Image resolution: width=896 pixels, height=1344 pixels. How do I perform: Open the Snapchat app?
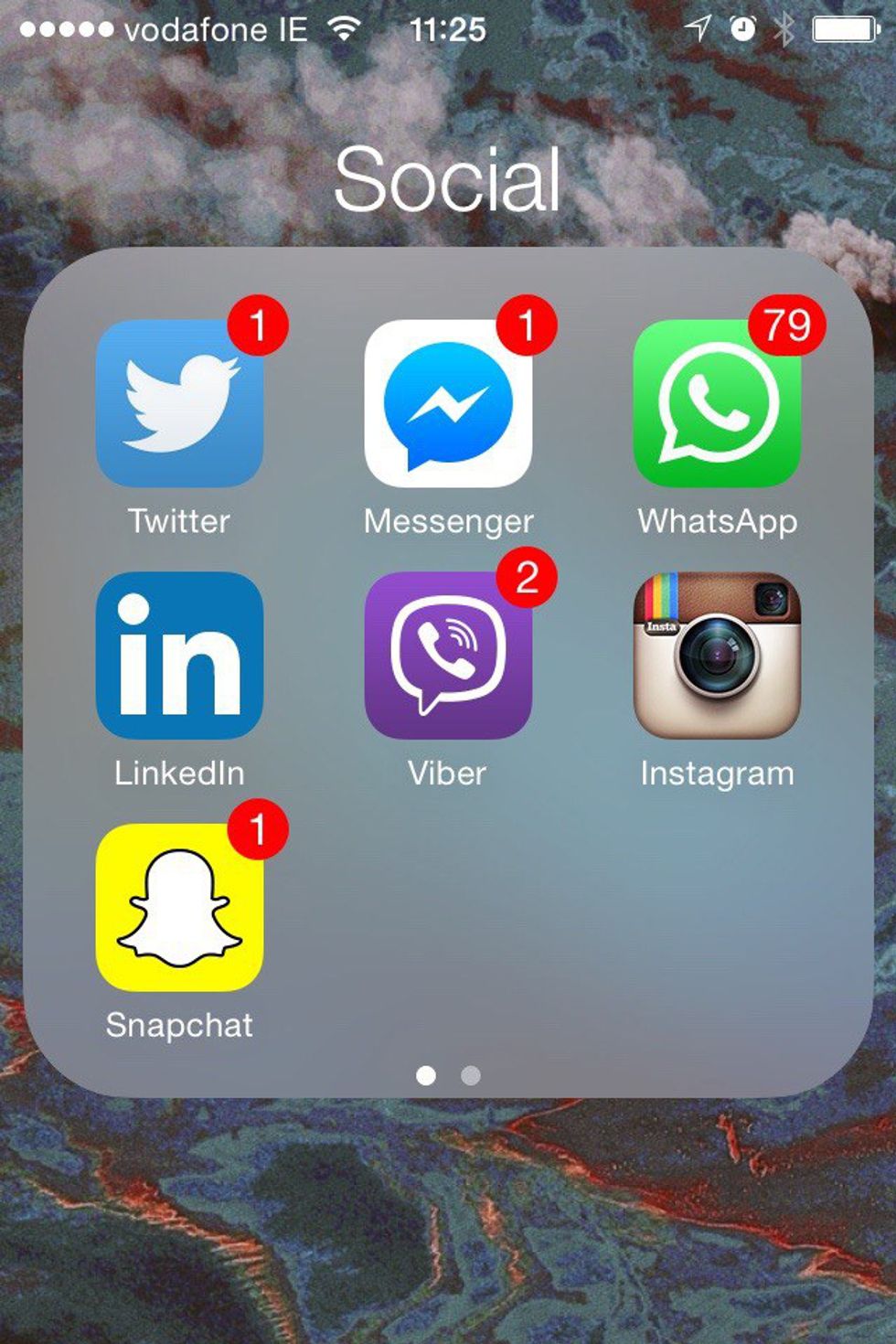[x=179, y=908]
